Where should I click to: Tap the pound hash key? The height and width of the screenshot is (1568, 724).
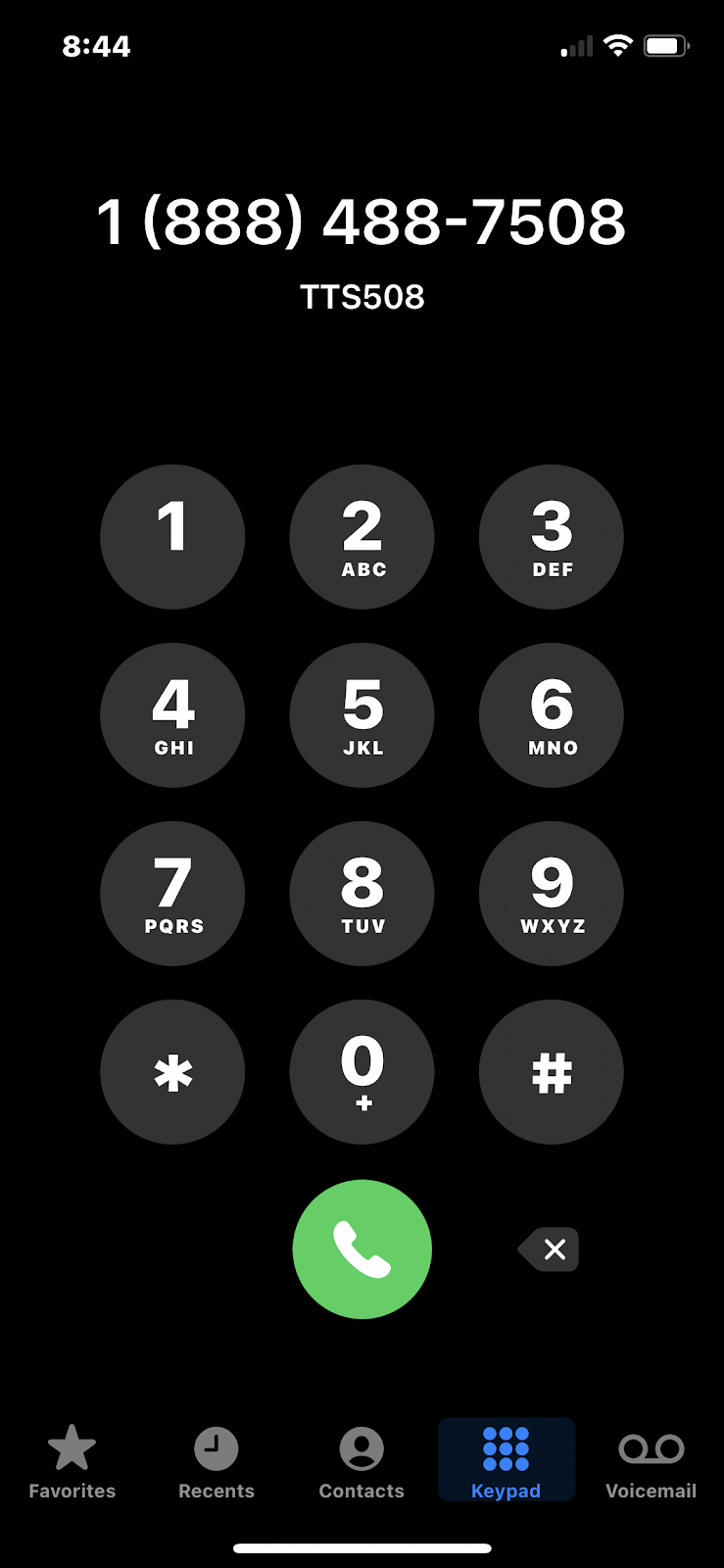[x=552, y=1072]
